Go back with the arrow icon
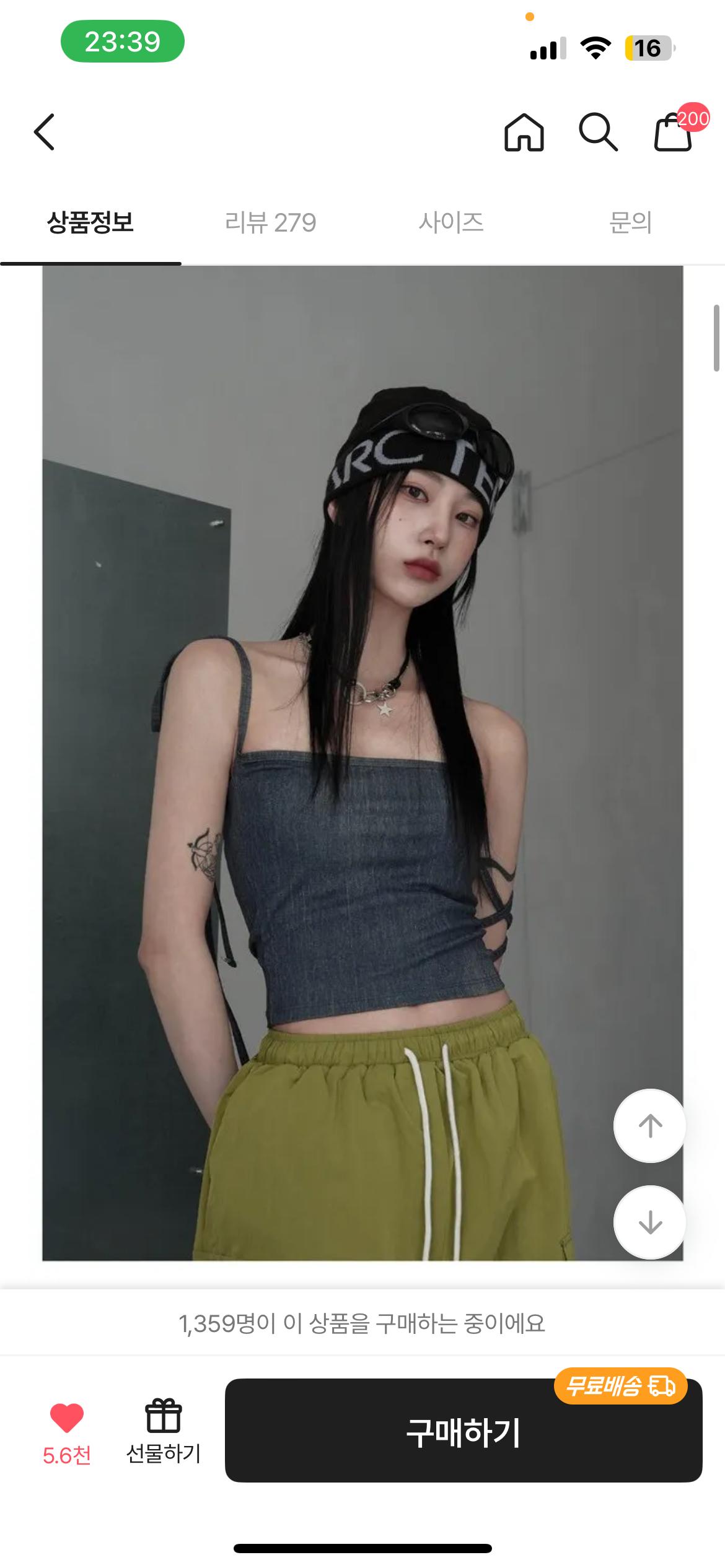 (x=44, y=132)
